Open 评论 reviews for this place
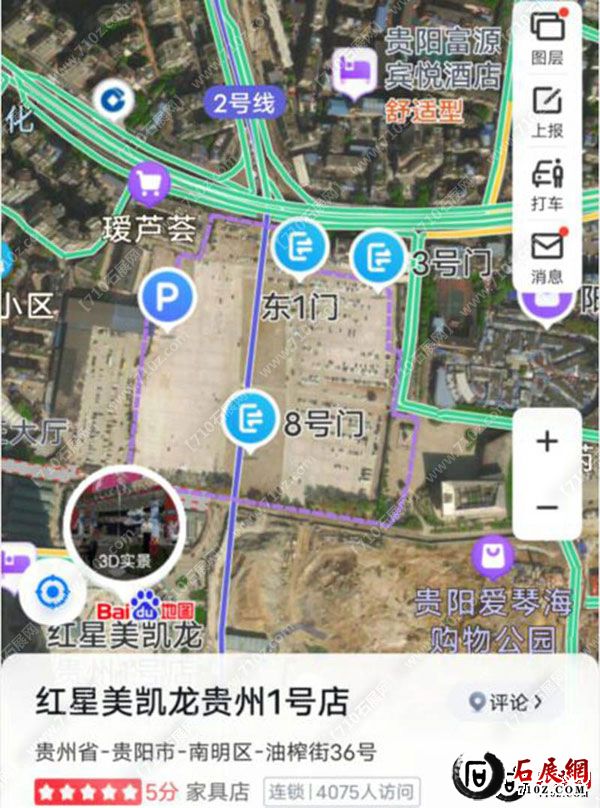Screen dimensions: 600x808 pos(509,702)
